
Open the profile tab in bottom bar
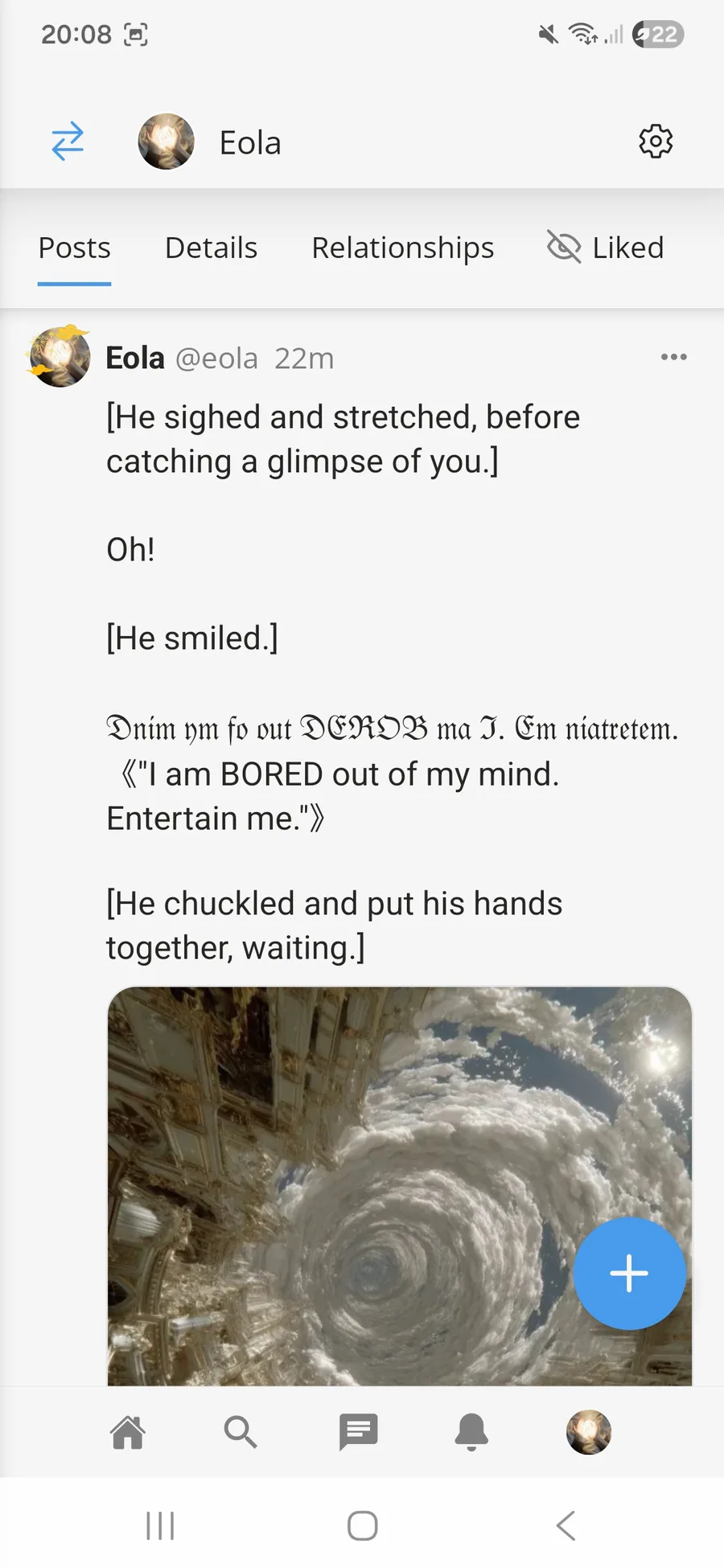(589, 1432)
